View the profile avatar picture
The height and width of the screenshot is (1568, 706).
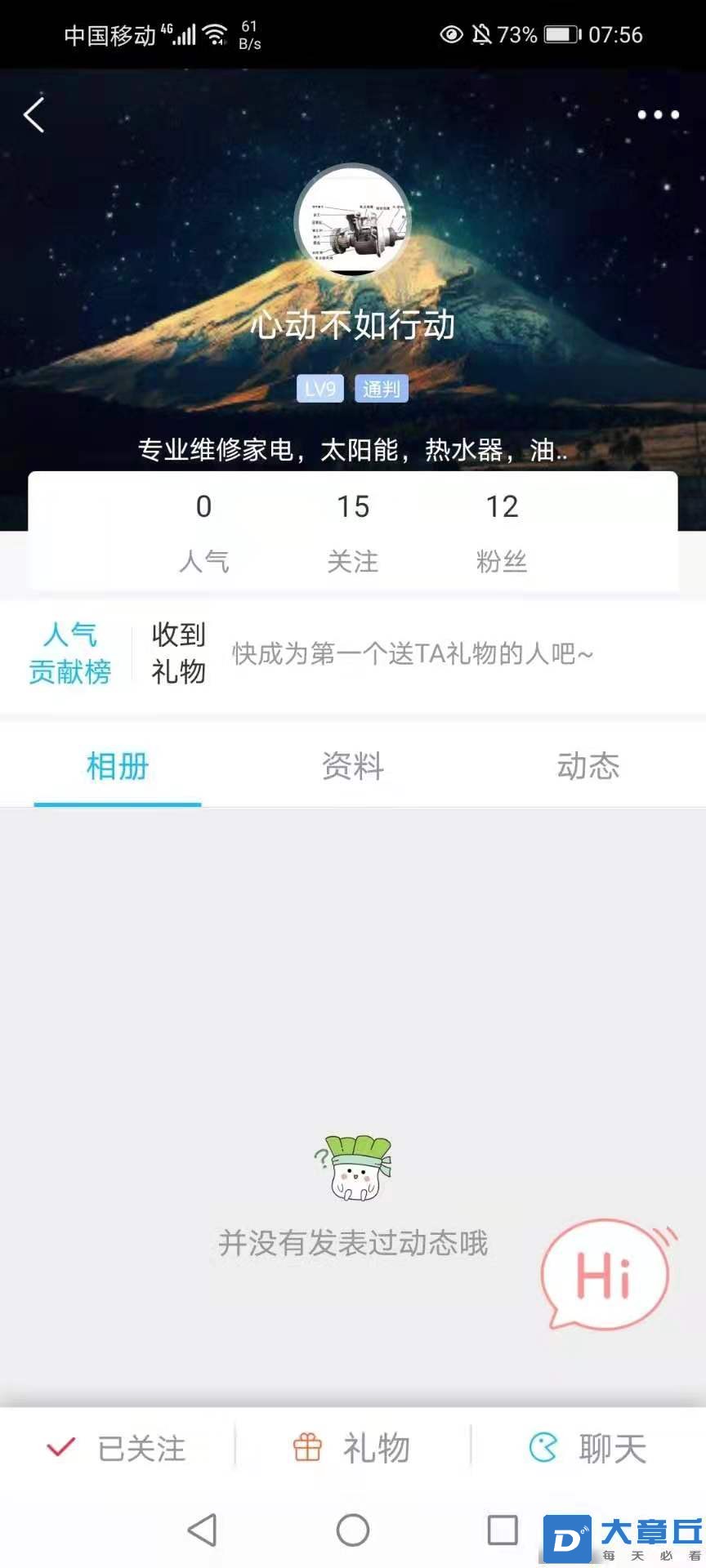(353, 220)
